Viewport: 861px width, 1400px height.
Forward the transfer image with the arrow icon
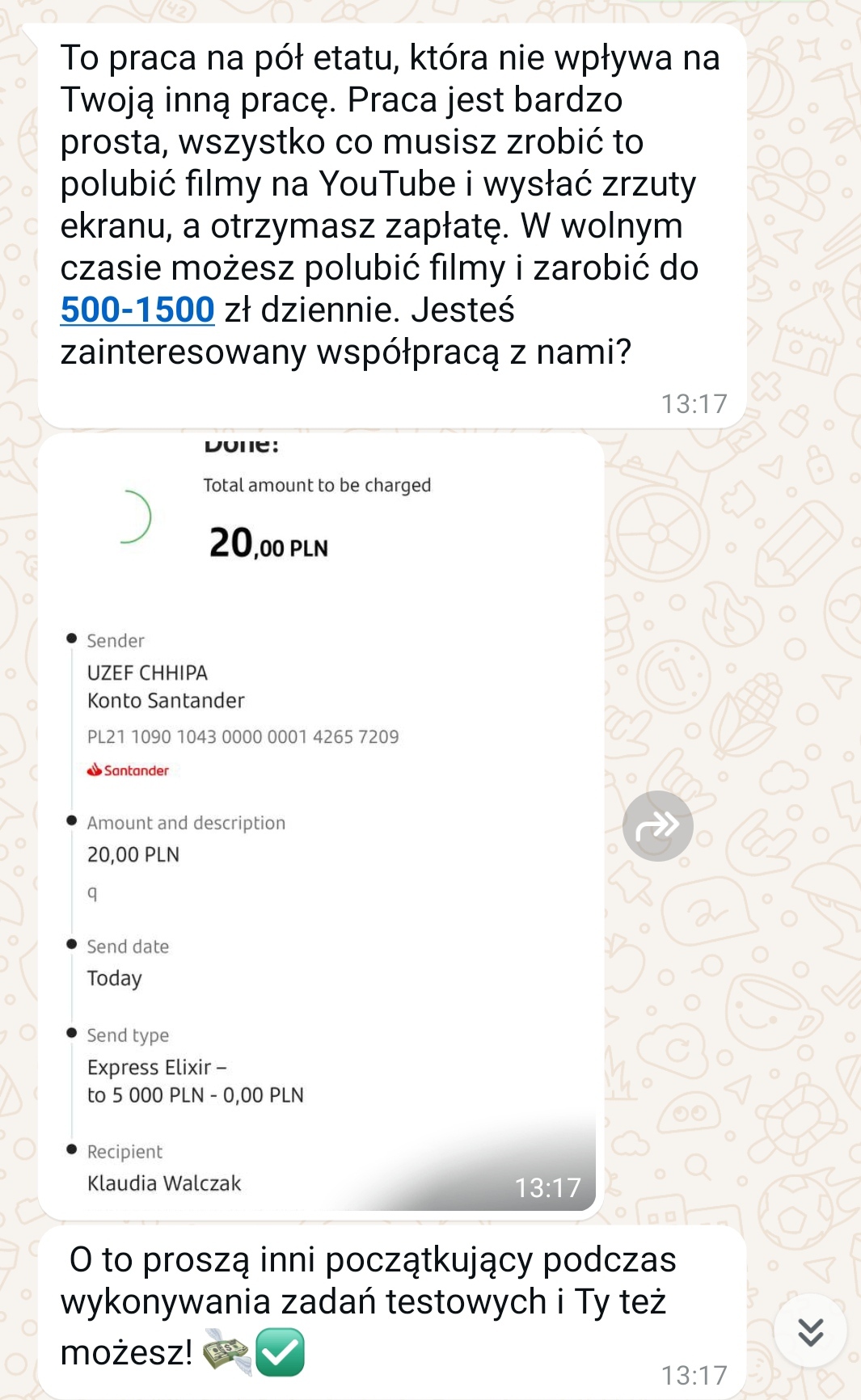[x=657, y=825]
